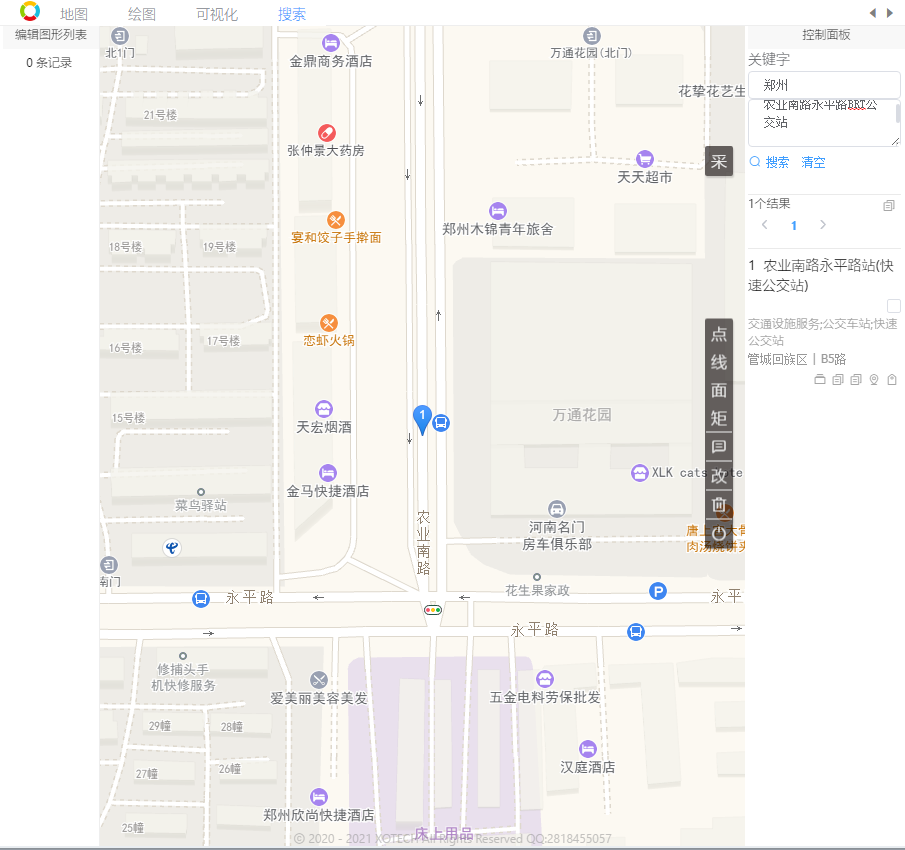Pick the 矩 rectangle drawing tool

(718, 418)
